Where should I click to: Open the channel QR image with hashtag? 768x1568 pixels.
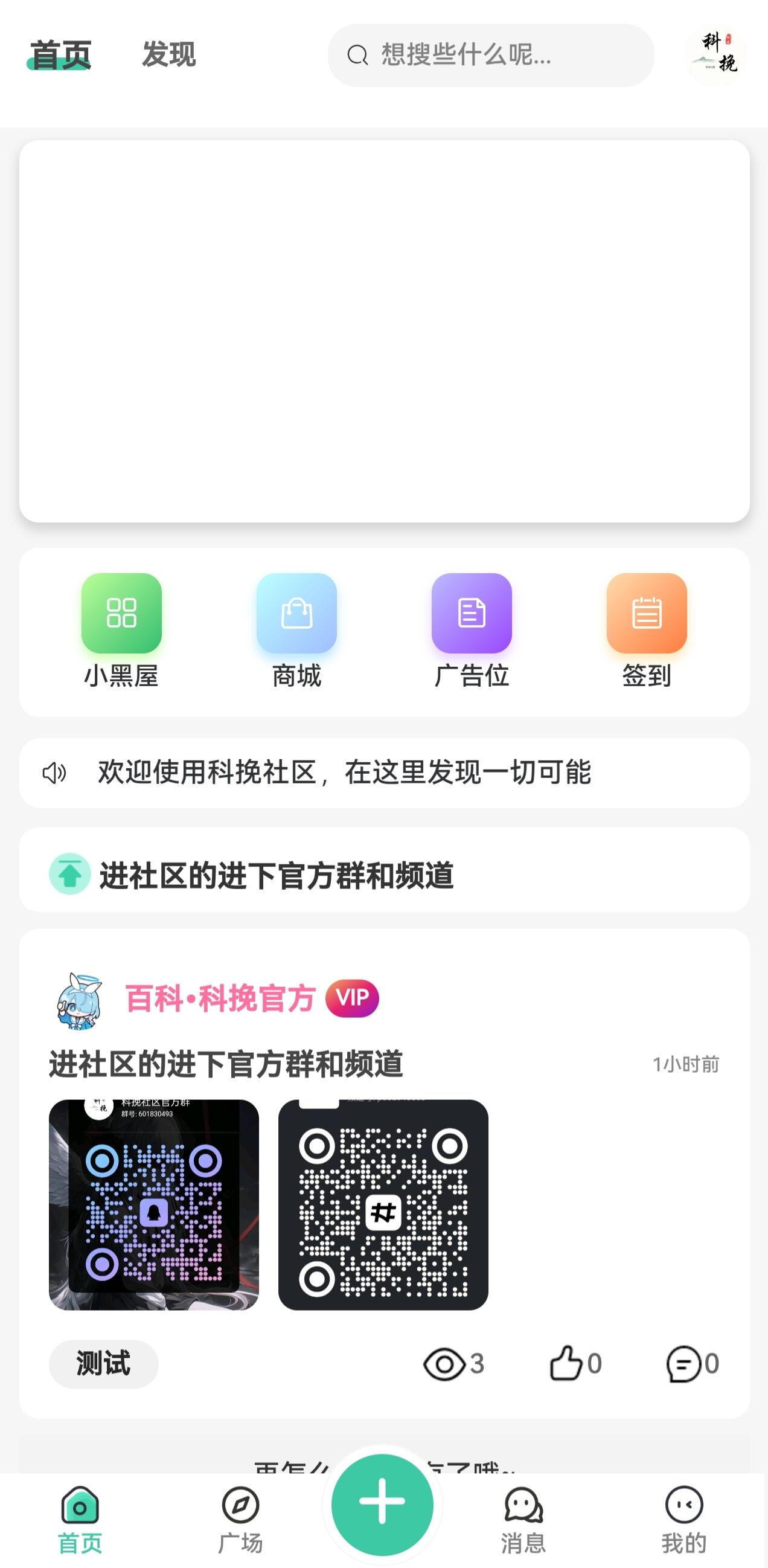click(383, 1204)
